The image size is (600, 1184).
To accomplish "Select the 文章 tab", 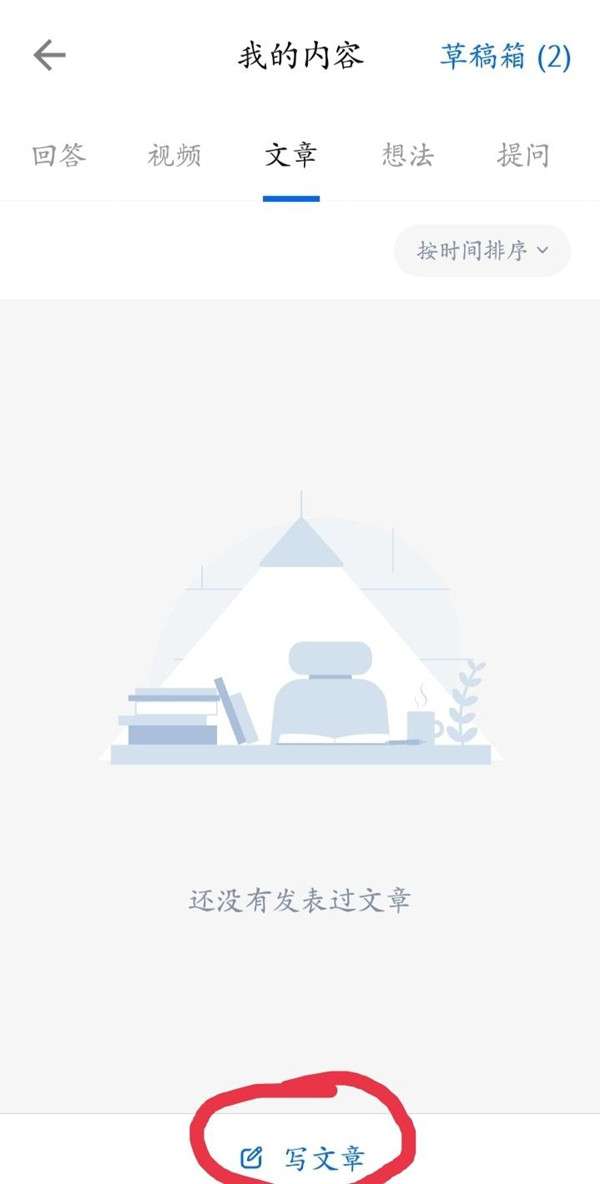I will point(291,156).
